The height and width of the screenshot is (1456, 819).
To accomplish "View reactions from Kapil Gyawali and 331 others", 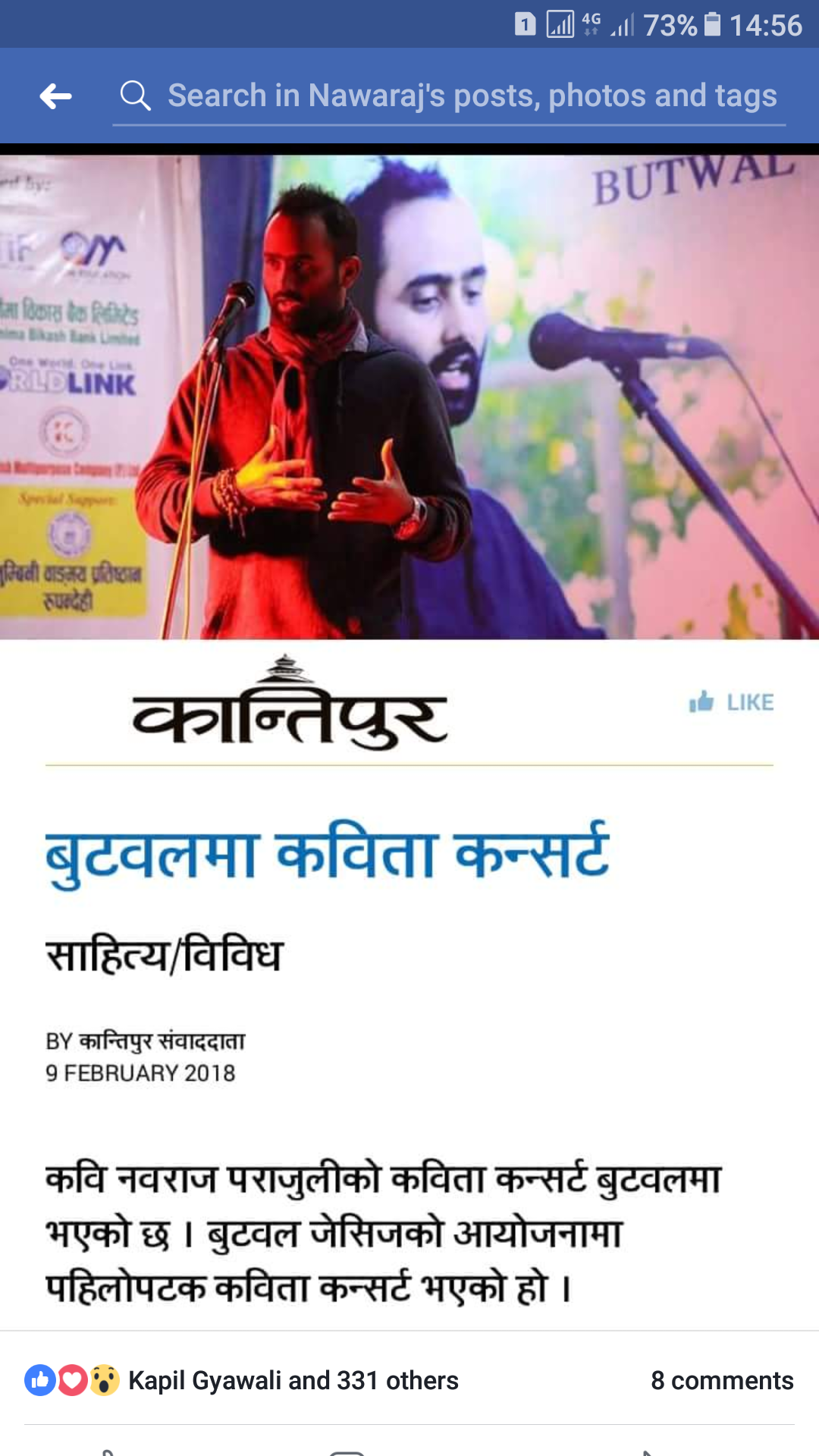I will [x=292, y=1380].
